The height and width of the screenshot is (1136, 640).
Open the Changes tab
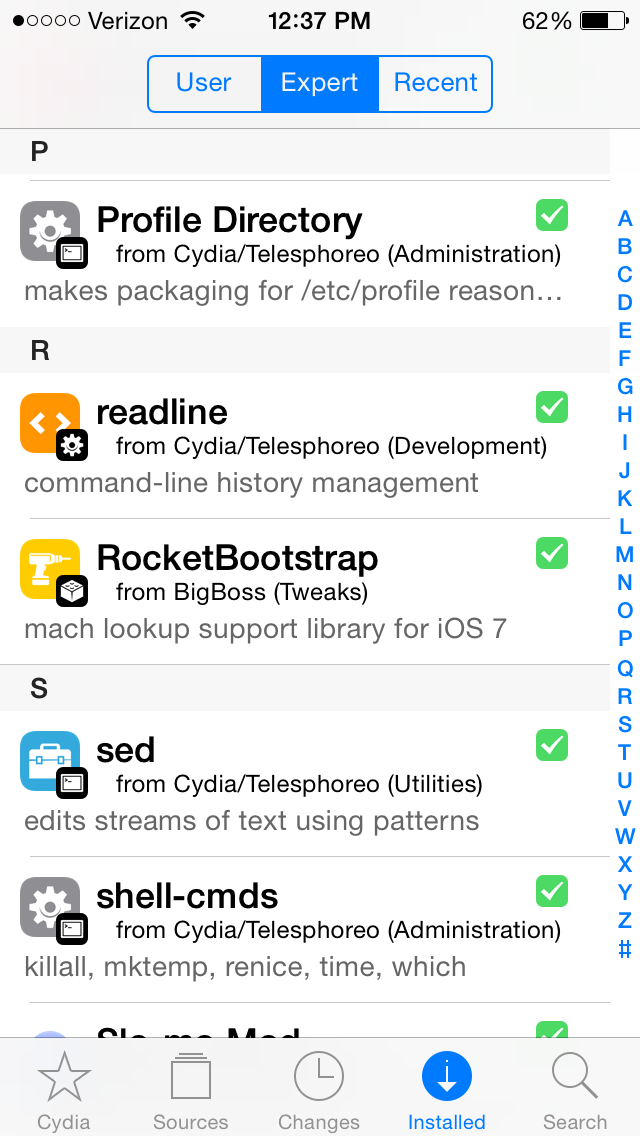[319, 1089]
